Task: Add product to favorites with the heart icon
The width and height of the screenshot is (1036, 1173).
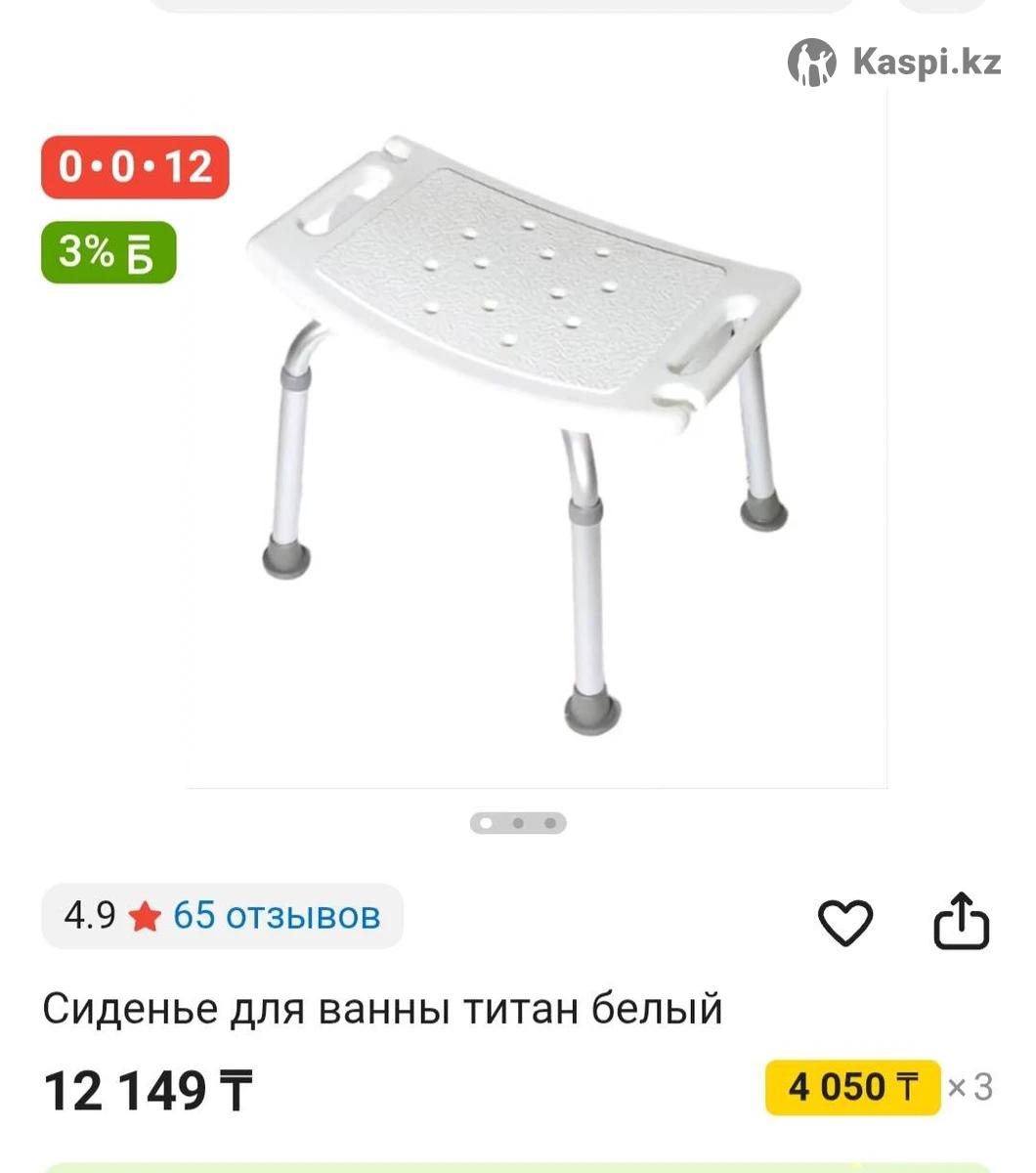Action: (x=844, y=922)
